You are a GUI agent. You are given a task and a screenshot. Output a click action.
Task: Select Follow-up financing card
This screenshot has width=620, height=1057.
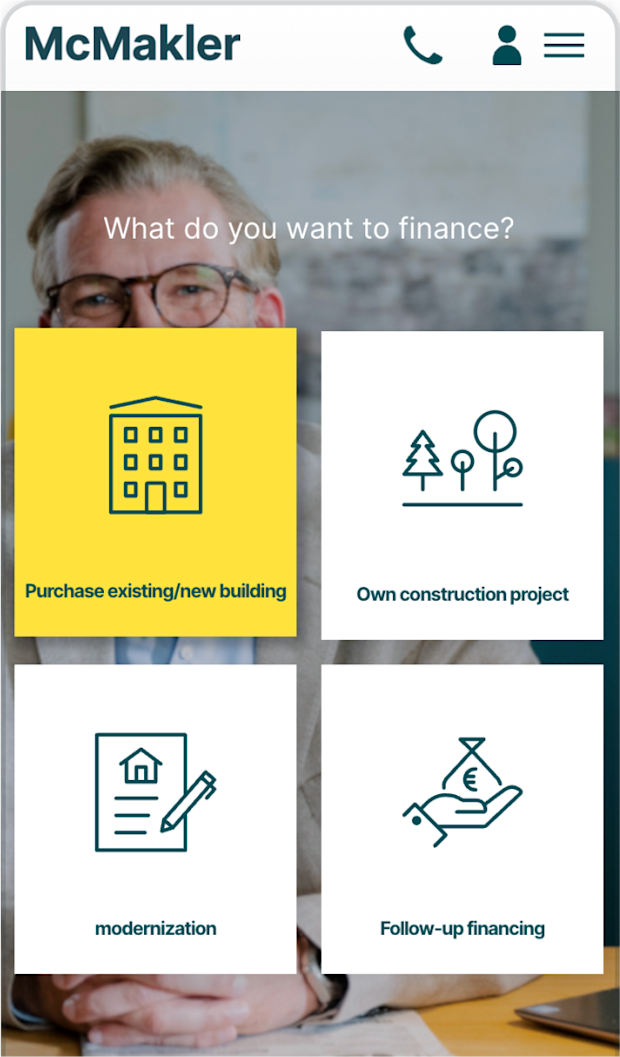462,818
